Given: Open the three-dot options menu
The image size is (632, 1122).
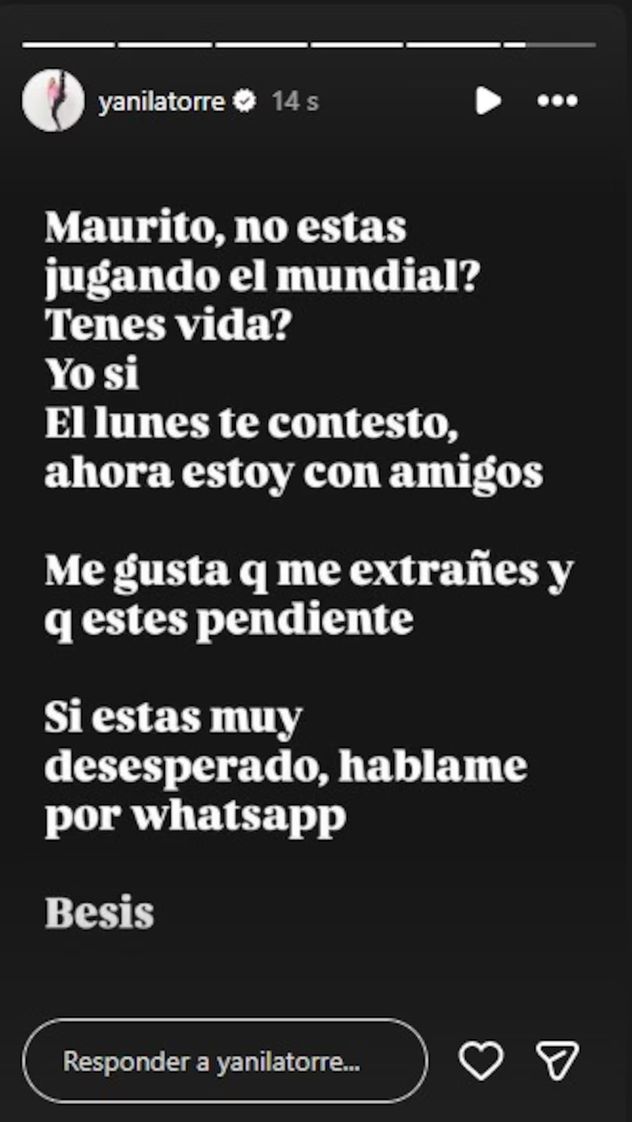Looking at the screenshot, I should tap(558, 101).
